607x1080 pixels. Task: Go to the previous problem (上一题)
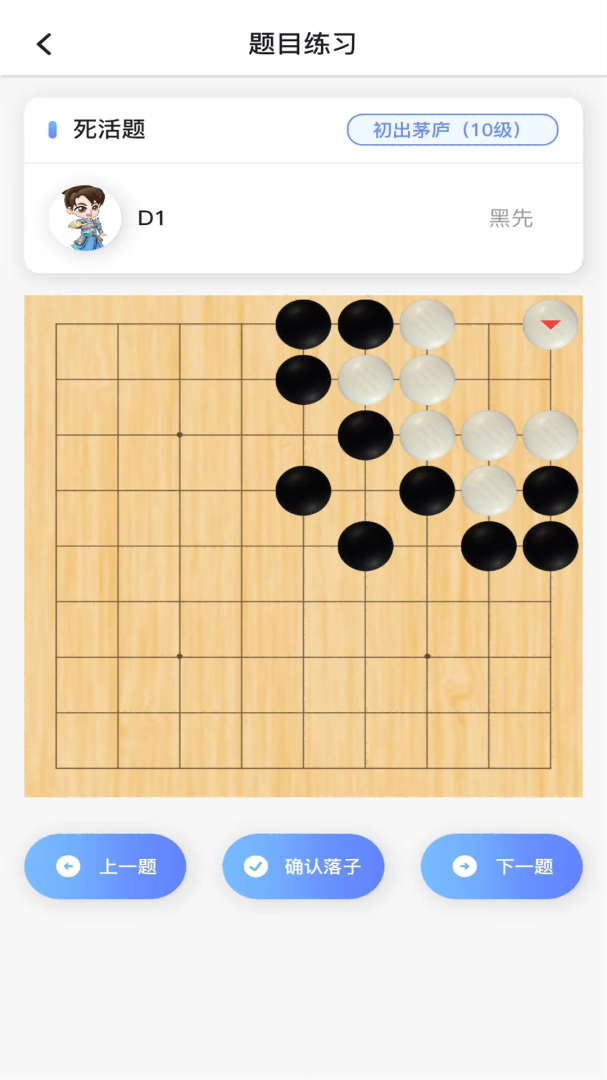coord(105,866)
